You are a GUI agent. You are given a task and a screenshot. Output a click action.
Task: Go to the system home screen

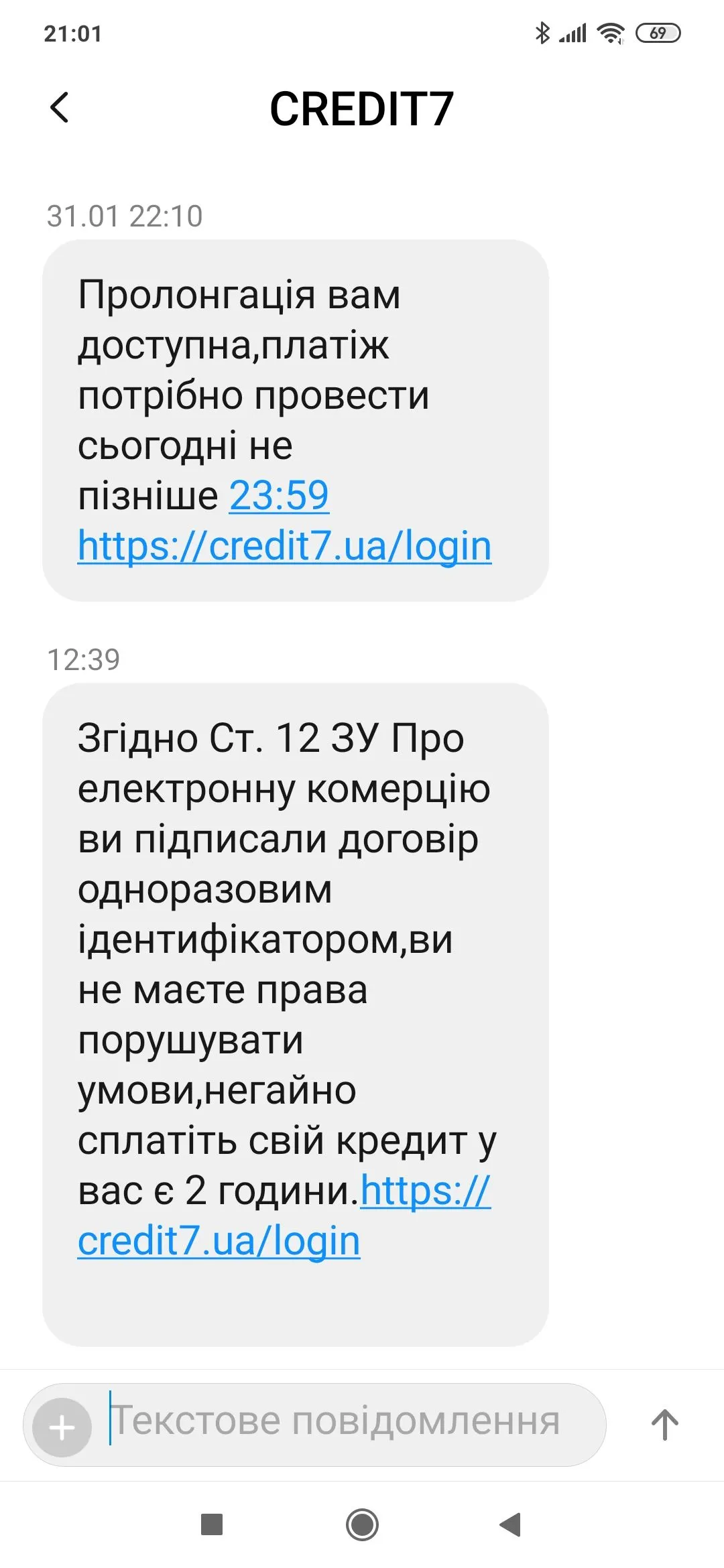click(362, 1525)
